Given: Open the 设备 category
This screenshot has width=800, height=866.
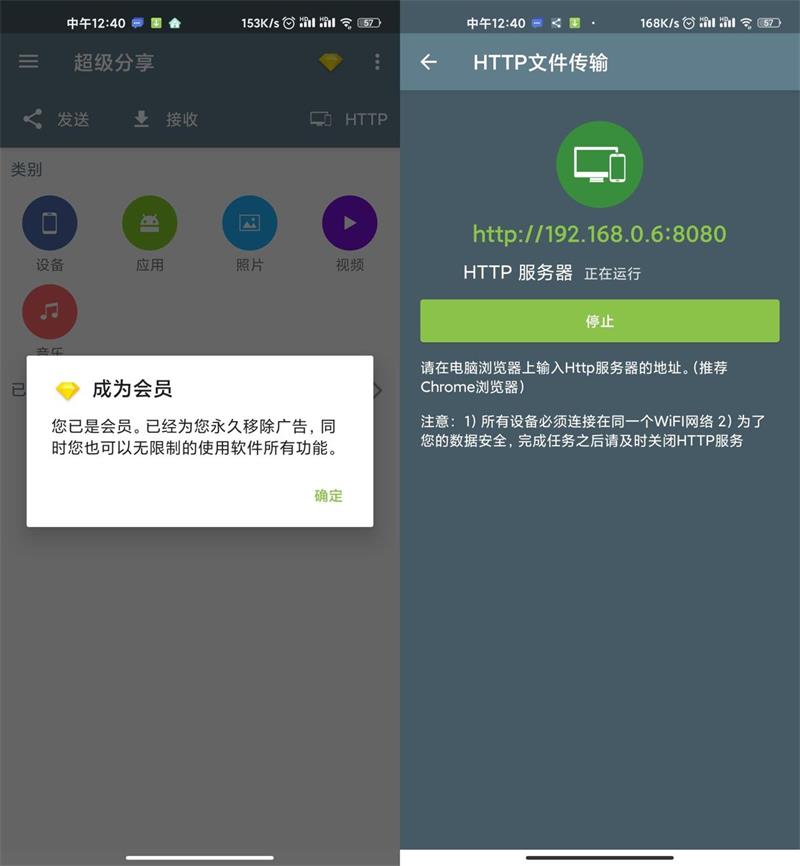Looking at the screenshot, I should (49, 223).
